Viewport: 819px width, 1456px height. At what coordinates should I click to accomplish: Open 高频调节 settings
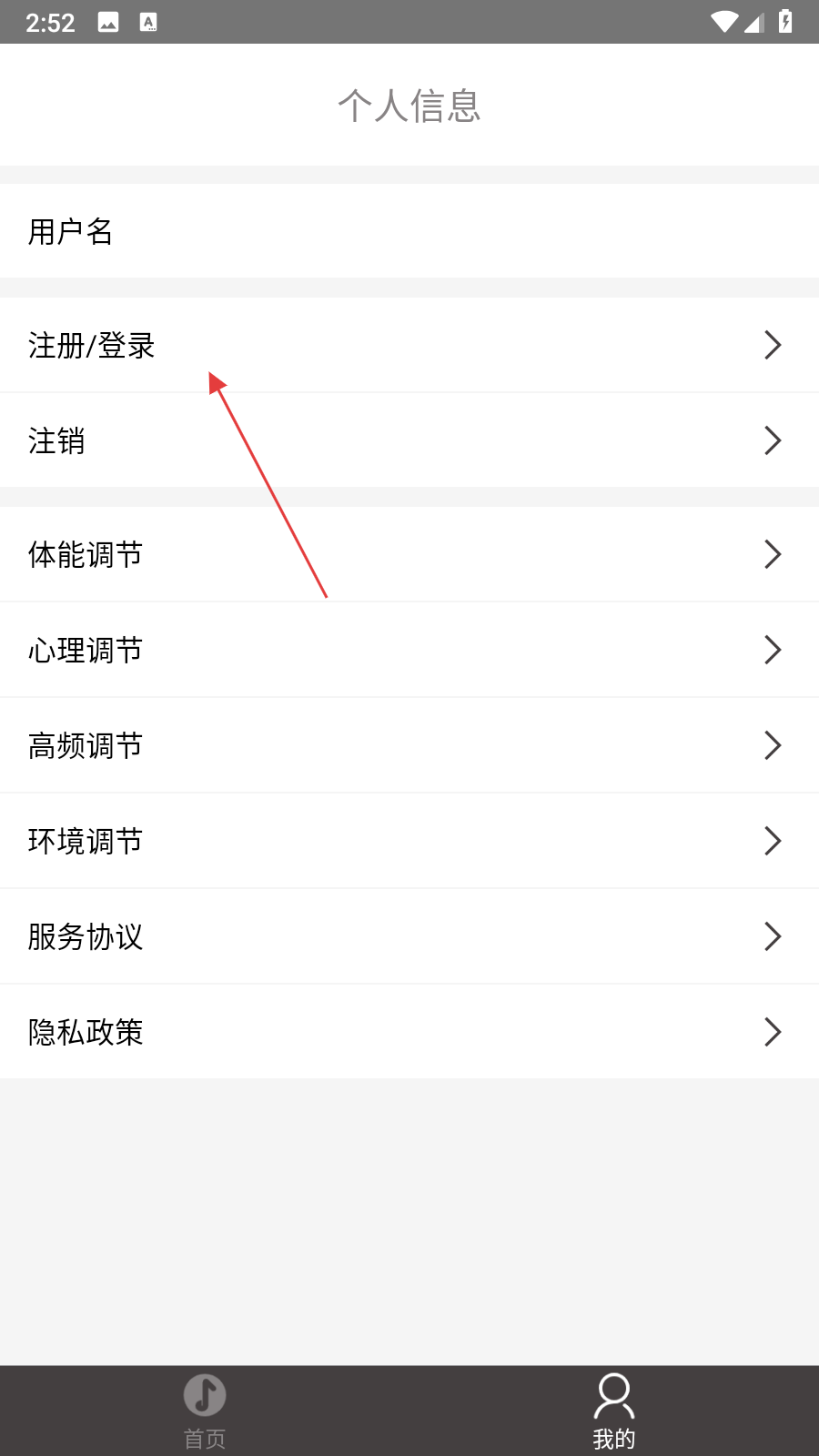[x=409, y=745]
